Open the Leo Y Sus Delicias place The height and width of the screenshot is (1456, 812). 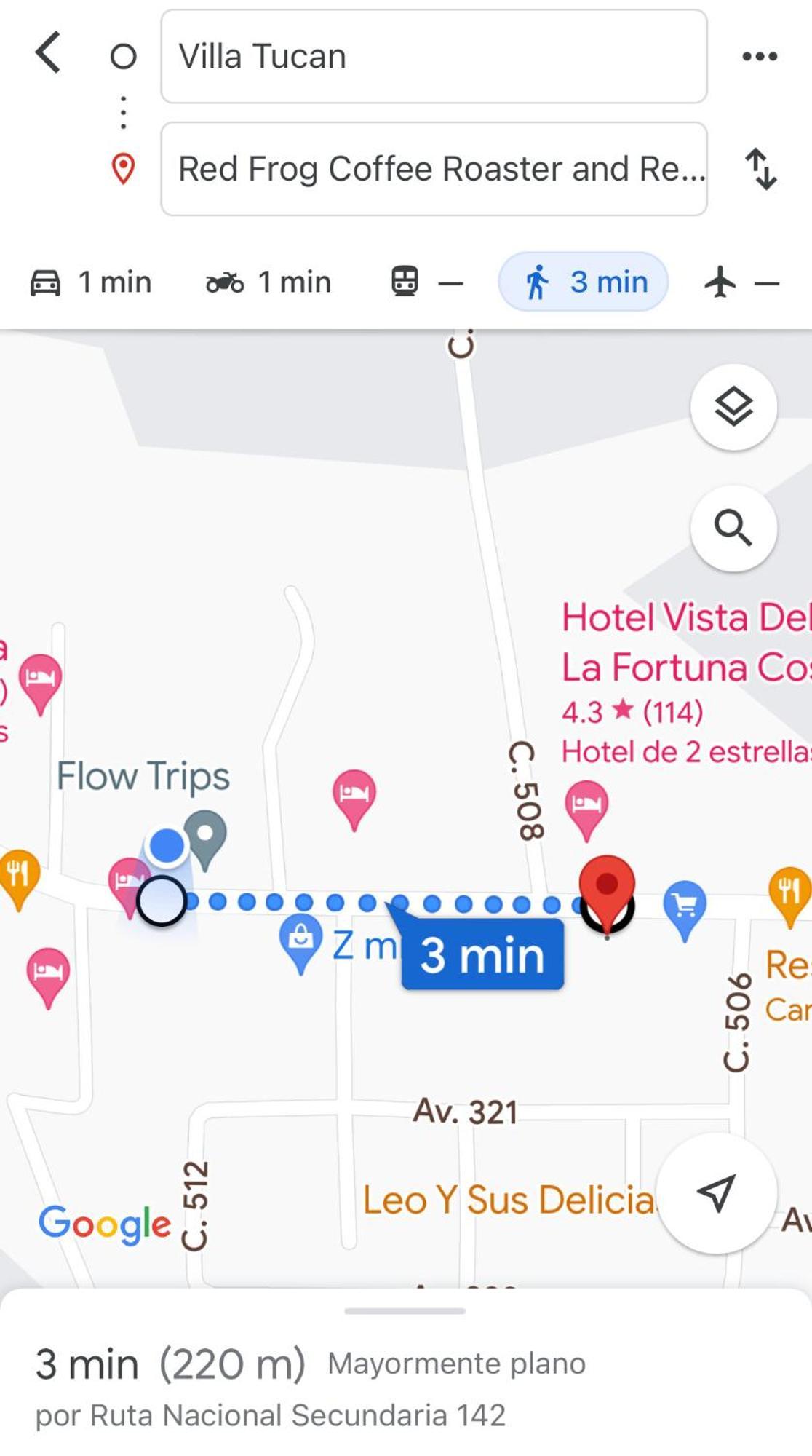point(508,1199)
